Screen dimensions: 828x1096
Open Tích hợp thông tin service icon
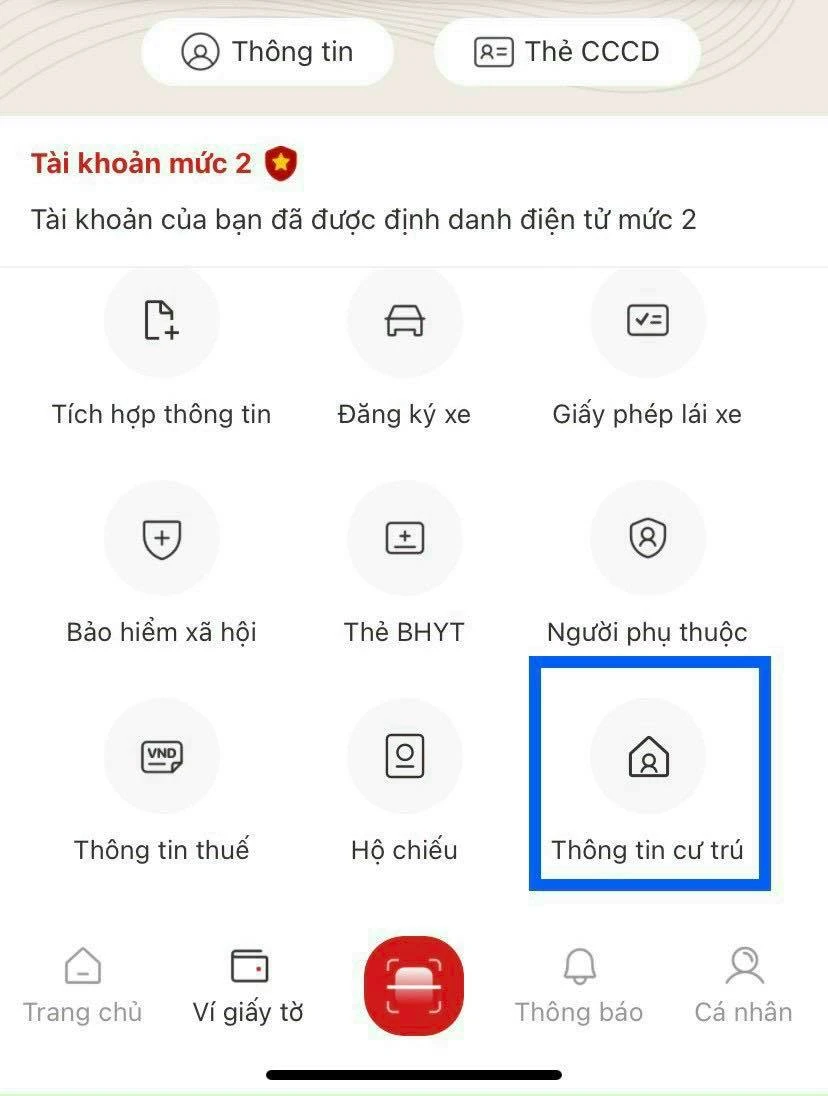[162, 320]
